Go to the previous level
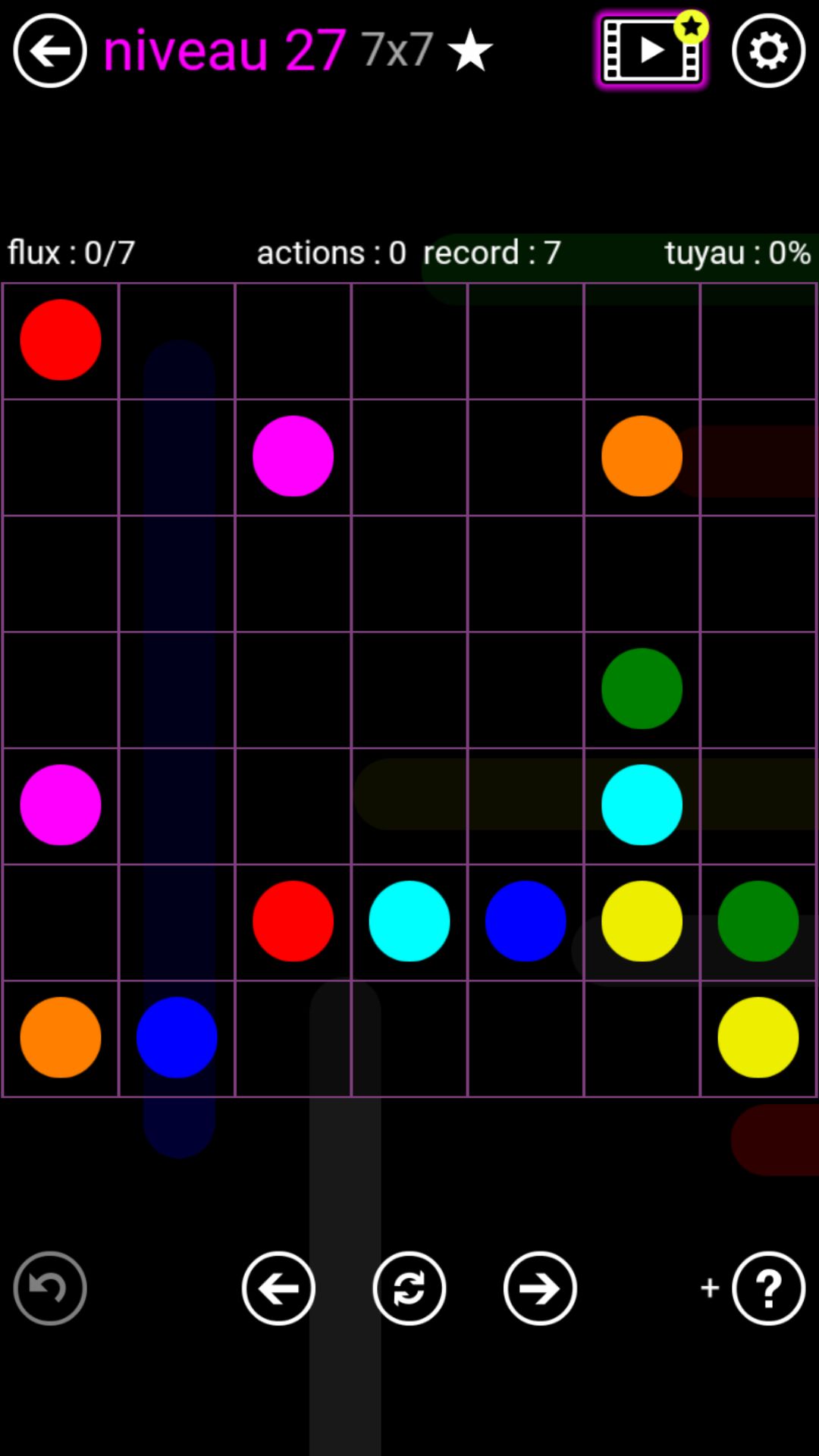This screenshot has width=819, height=1456. tap(278, 1288)
